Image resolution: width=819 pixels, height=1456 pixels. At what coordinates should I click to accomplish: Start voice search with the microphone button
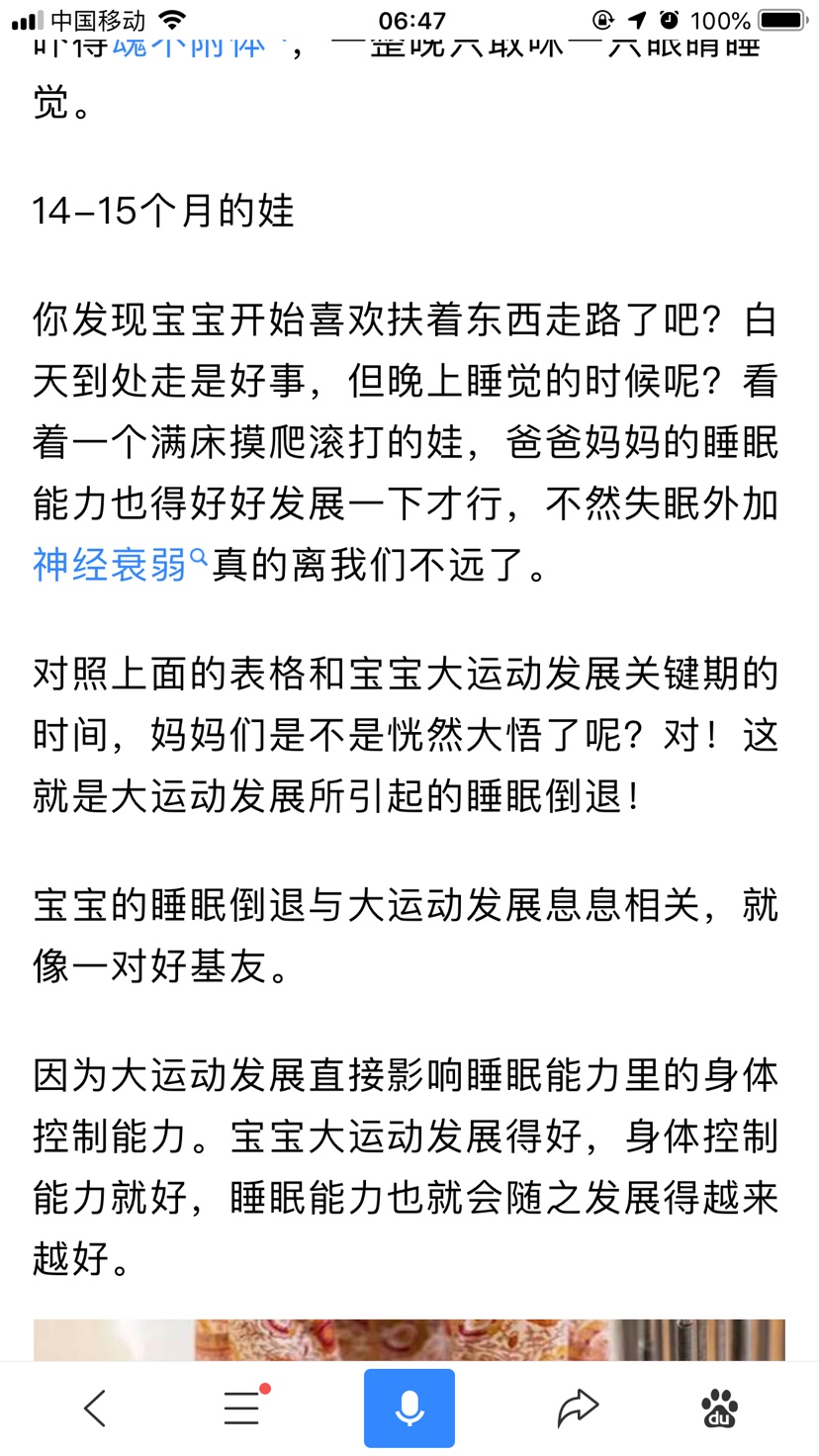pyautogui.click(x=409, y=1409)
